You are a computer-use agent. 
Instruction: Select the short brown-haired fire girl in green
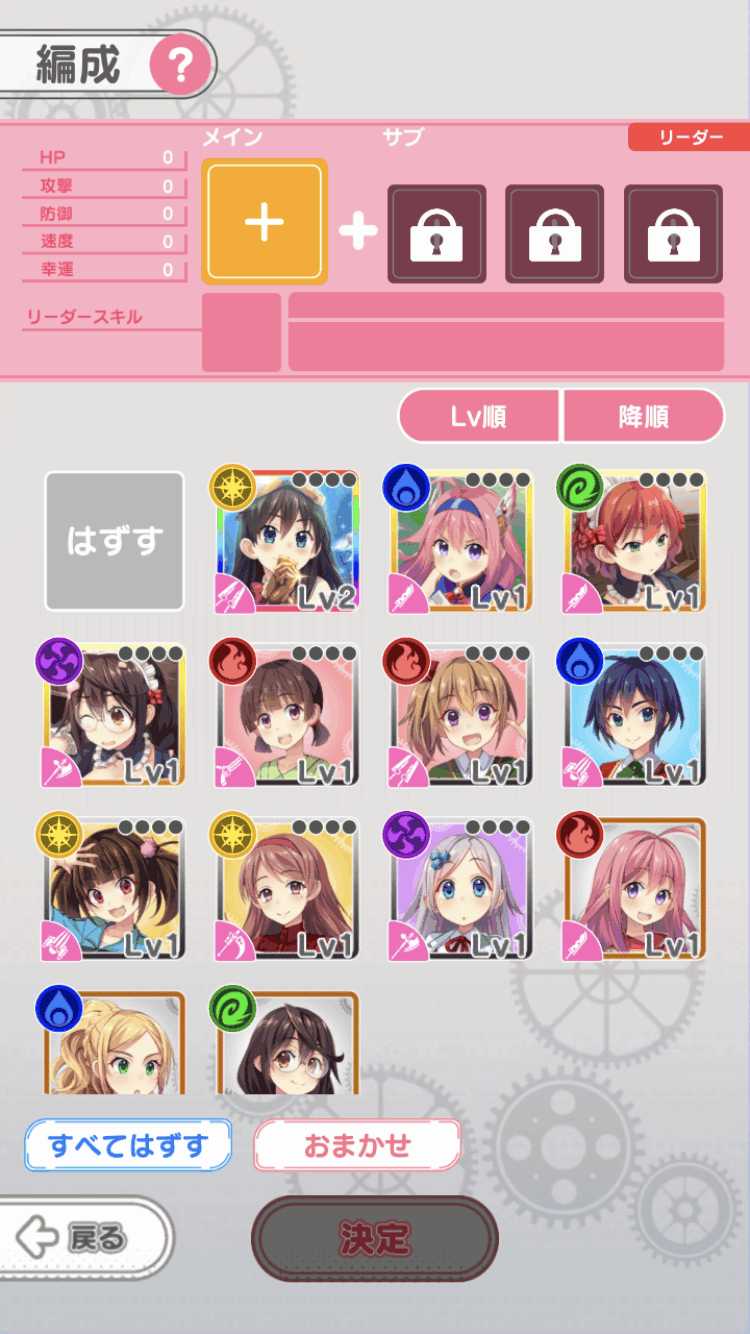[x=288, y=715]
